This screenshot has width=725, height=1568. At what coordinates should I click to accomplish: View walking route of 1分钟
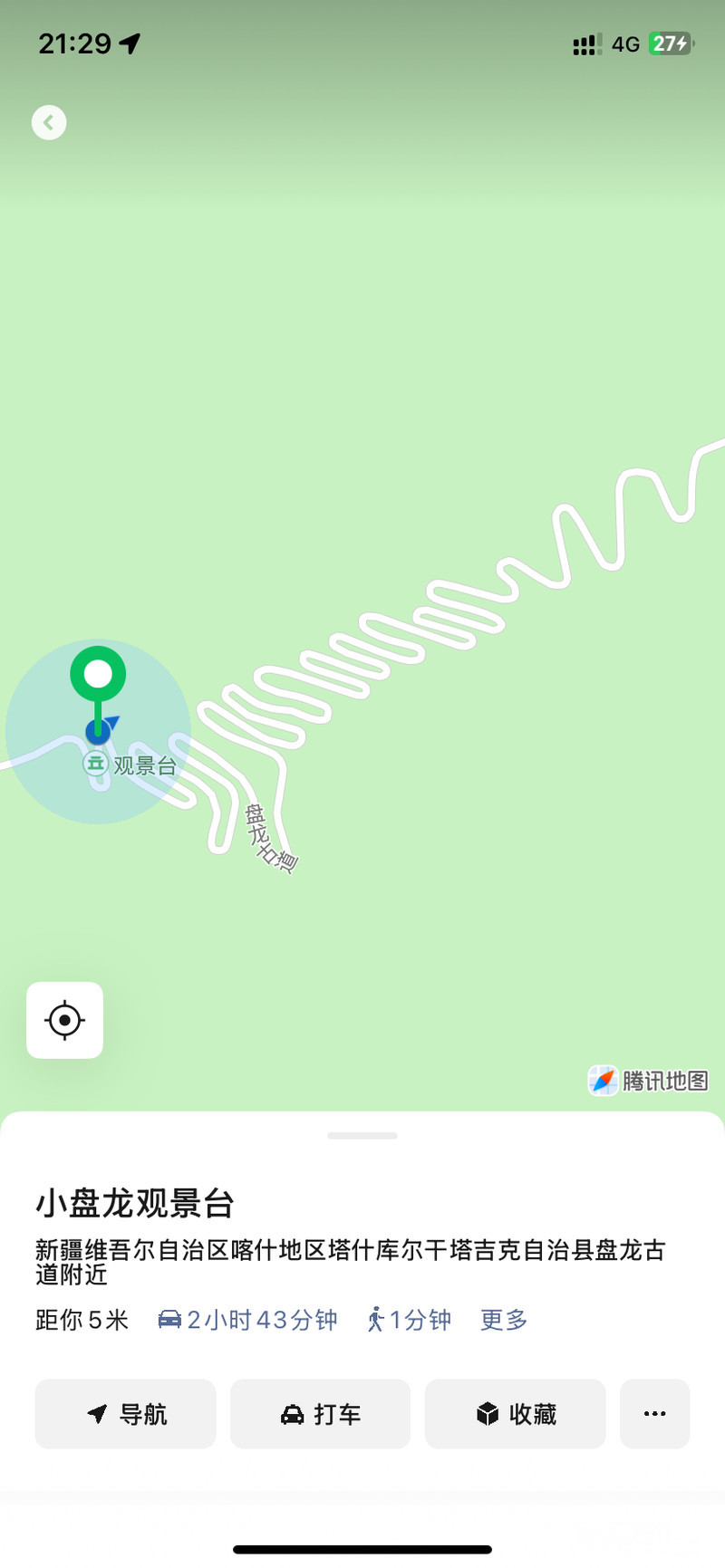tap(410, 1320)
